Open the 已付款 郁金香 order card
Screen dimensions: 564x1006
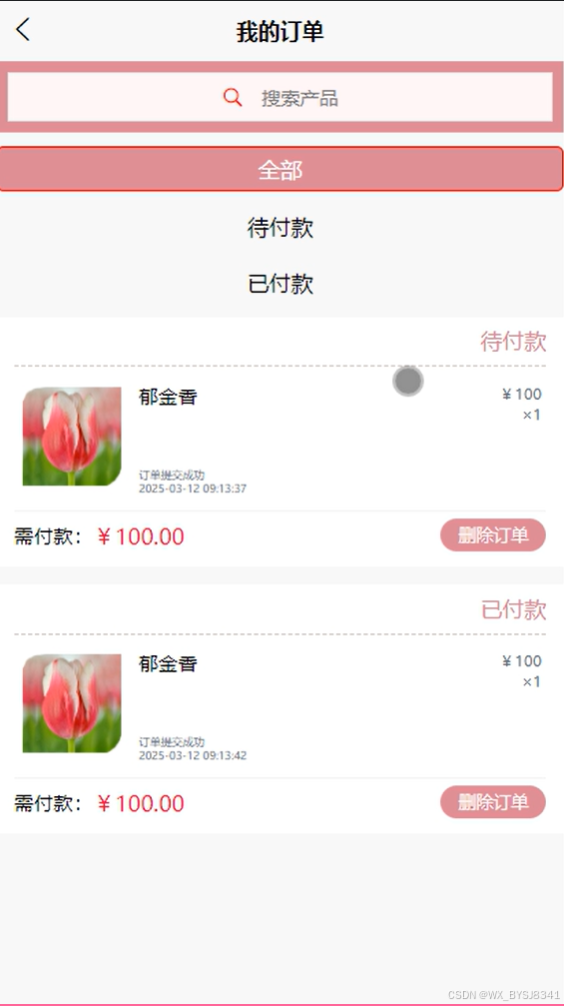(x=281, y=709)
